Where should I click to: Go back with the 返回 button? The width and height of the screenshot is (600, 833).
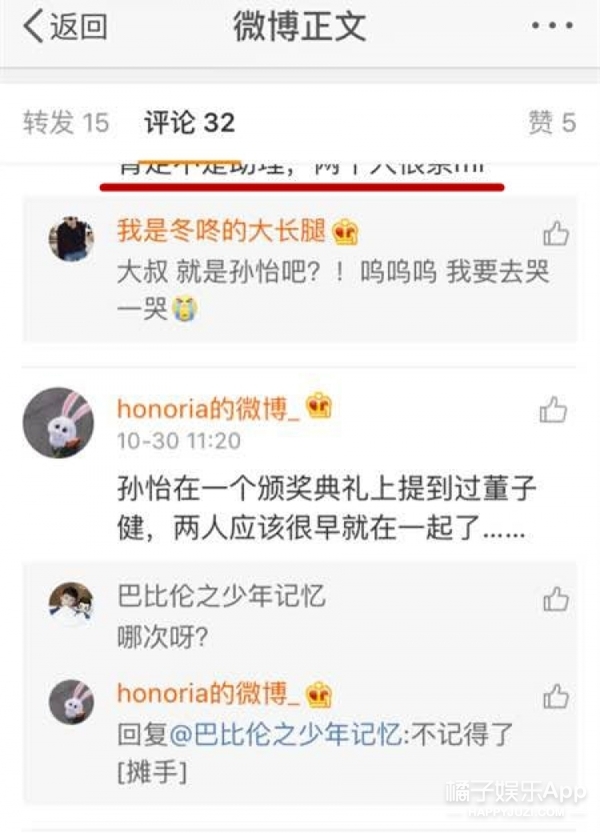click(64, 27)
